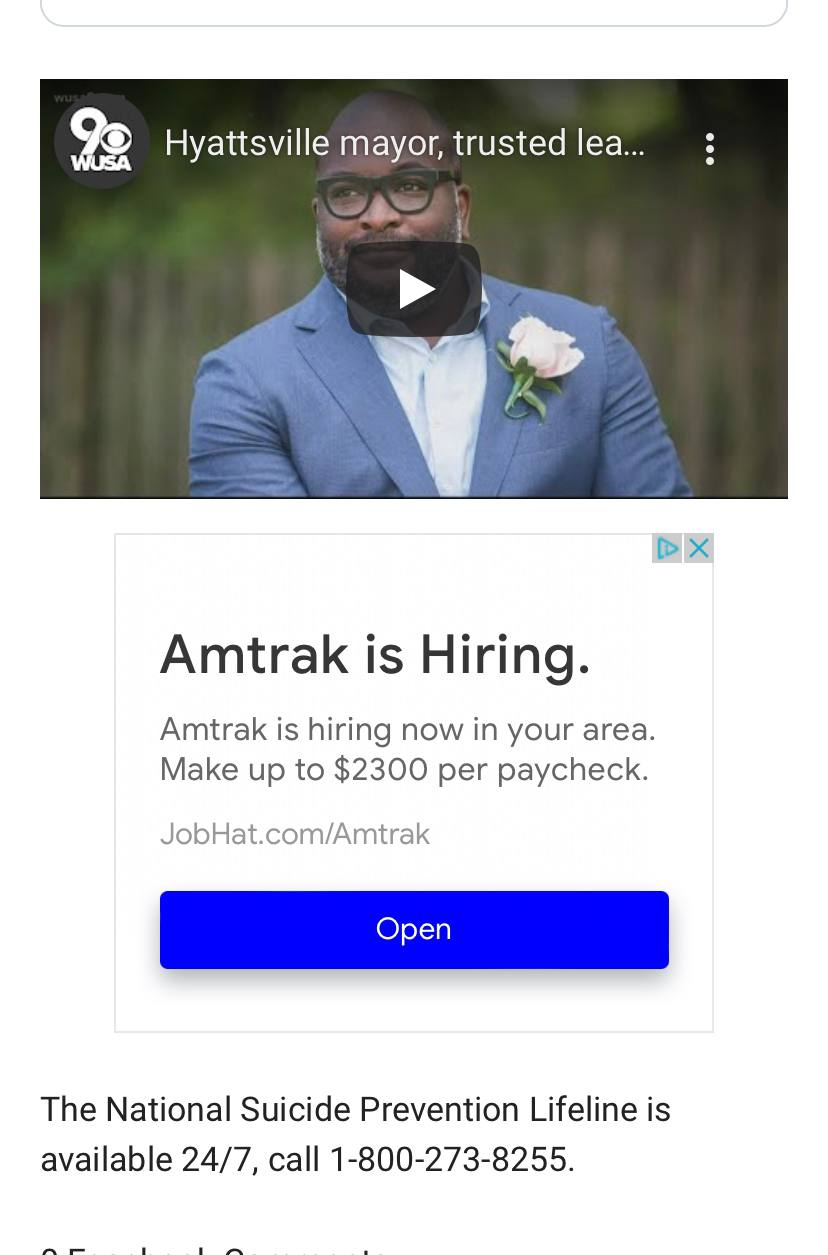This screenshot has height=1255, width=828.
Task: Open the video's three-dot options menu
Action: pos(710,149)
